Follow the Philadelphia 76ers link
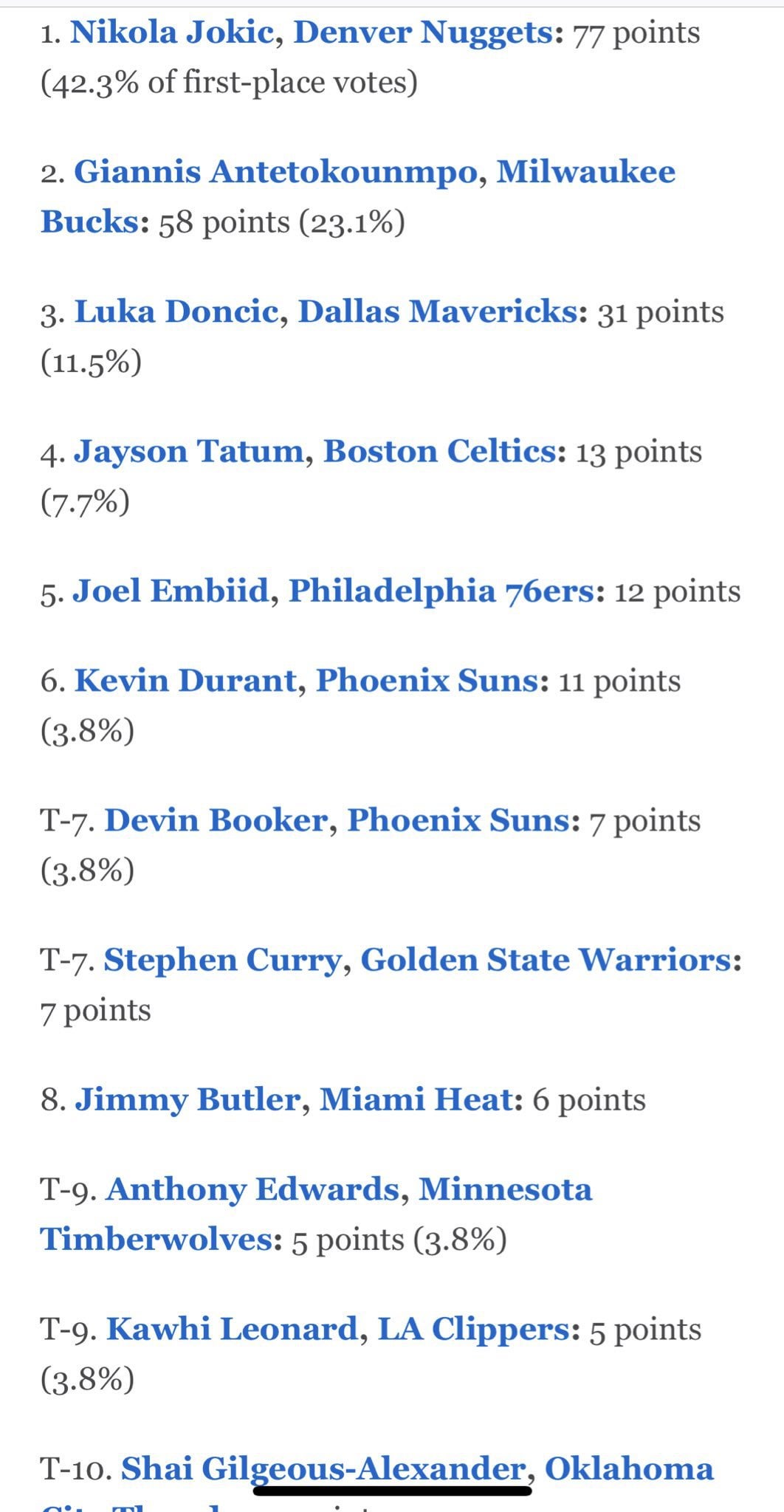The width and height of the screenshot is (784, 1512). (x=441, y=591)
